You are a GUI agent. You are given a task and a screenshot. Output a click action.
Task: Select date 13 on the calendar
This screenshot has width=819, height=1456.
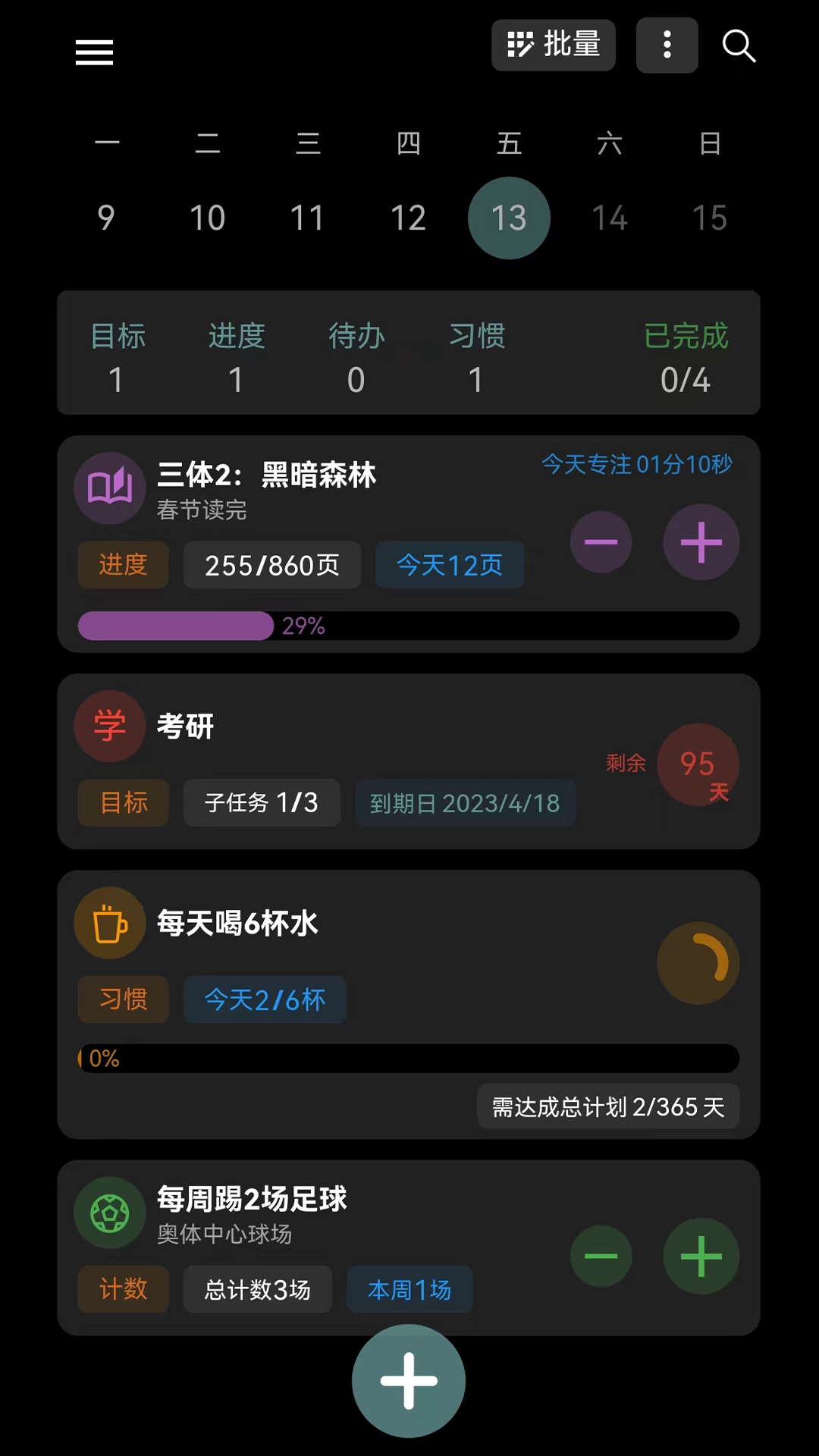[x=509, y=218]
